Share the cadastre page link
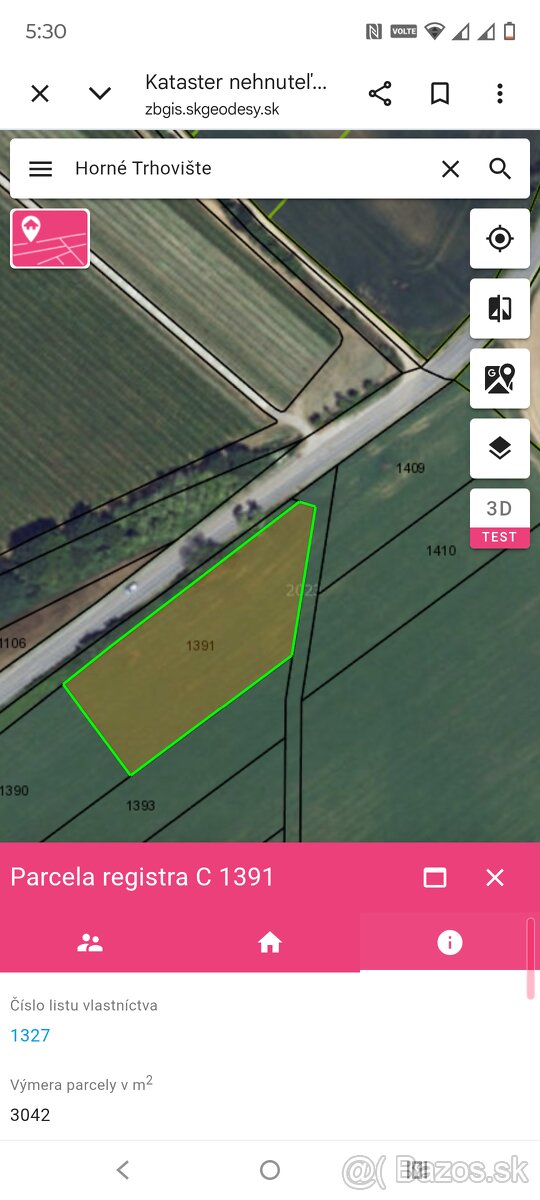 380,94
